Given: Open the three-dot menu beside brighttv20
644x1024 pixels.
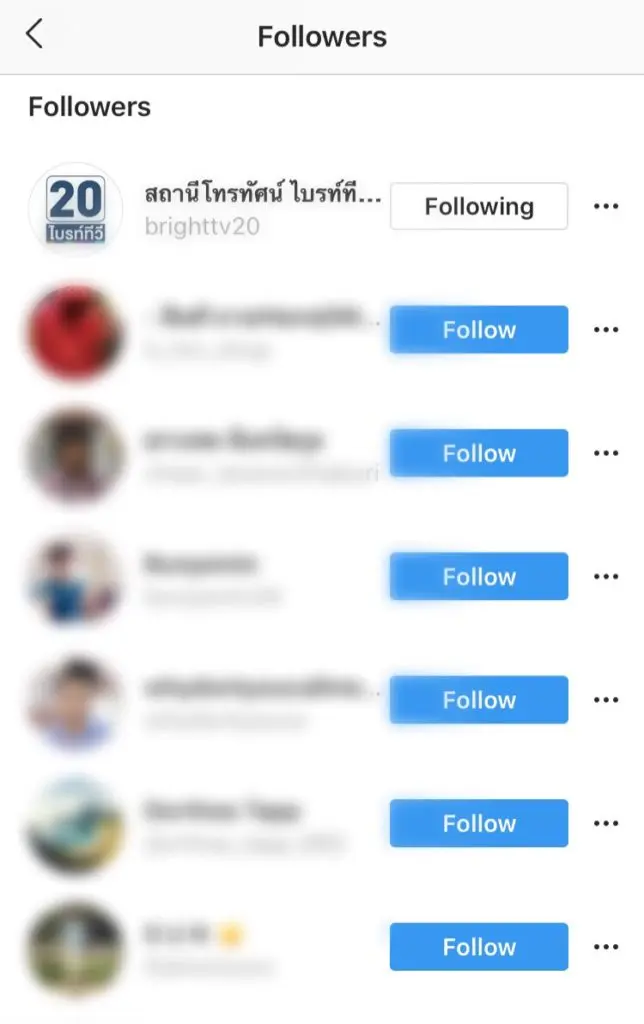Looking at the screenshot, I should click(606, 207).
